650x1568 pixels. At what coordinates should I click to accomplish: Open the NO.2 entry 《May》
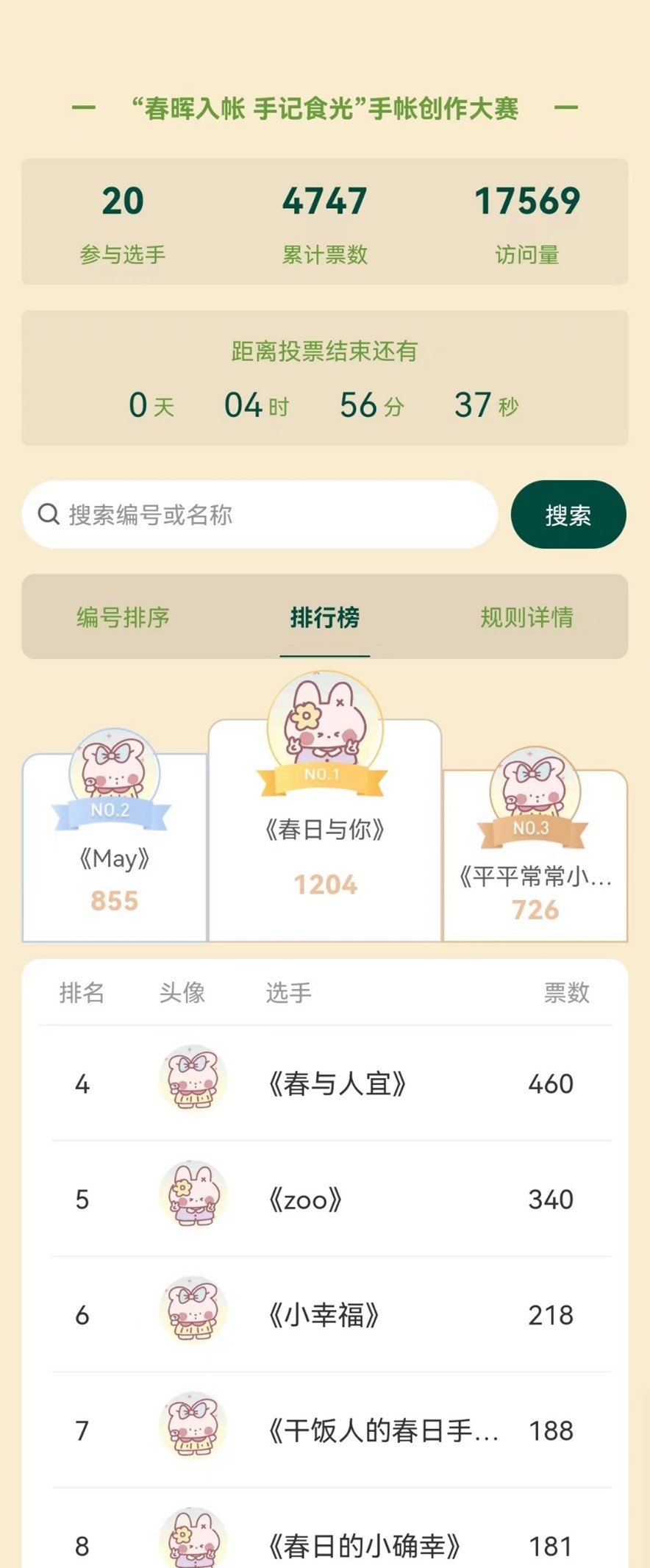tap(115, 858)
